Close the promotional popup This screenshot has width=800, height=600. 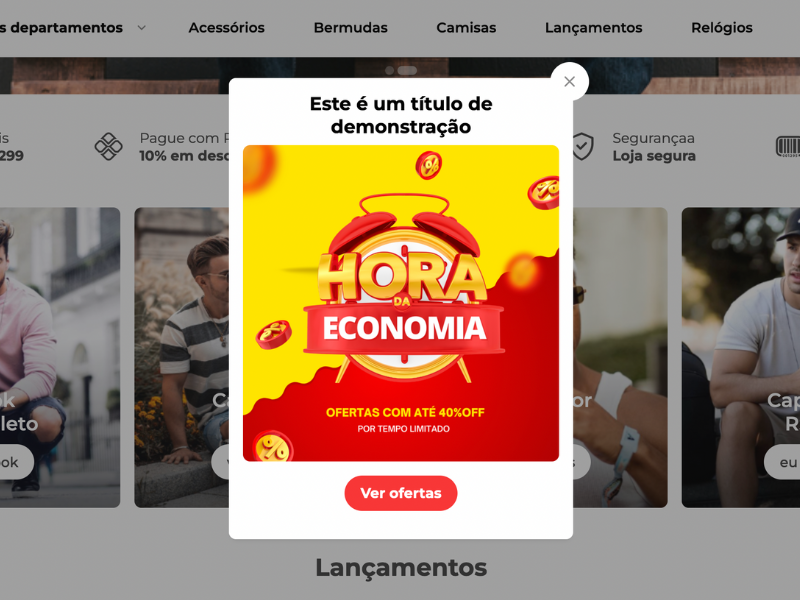569,82
